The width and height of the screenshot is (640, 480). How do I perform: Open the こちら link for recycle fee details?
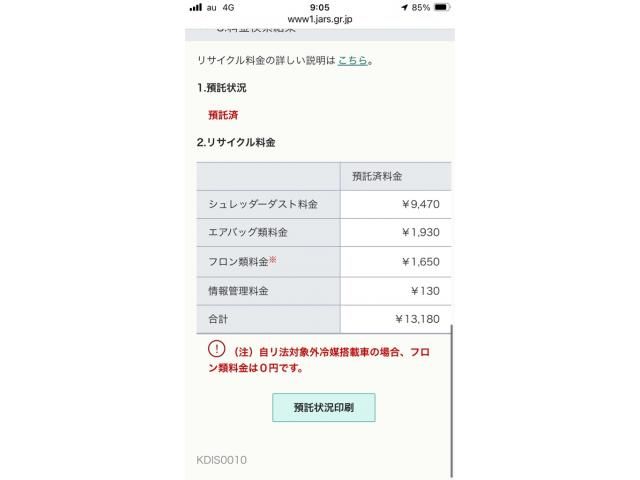(x=352, y=61)
